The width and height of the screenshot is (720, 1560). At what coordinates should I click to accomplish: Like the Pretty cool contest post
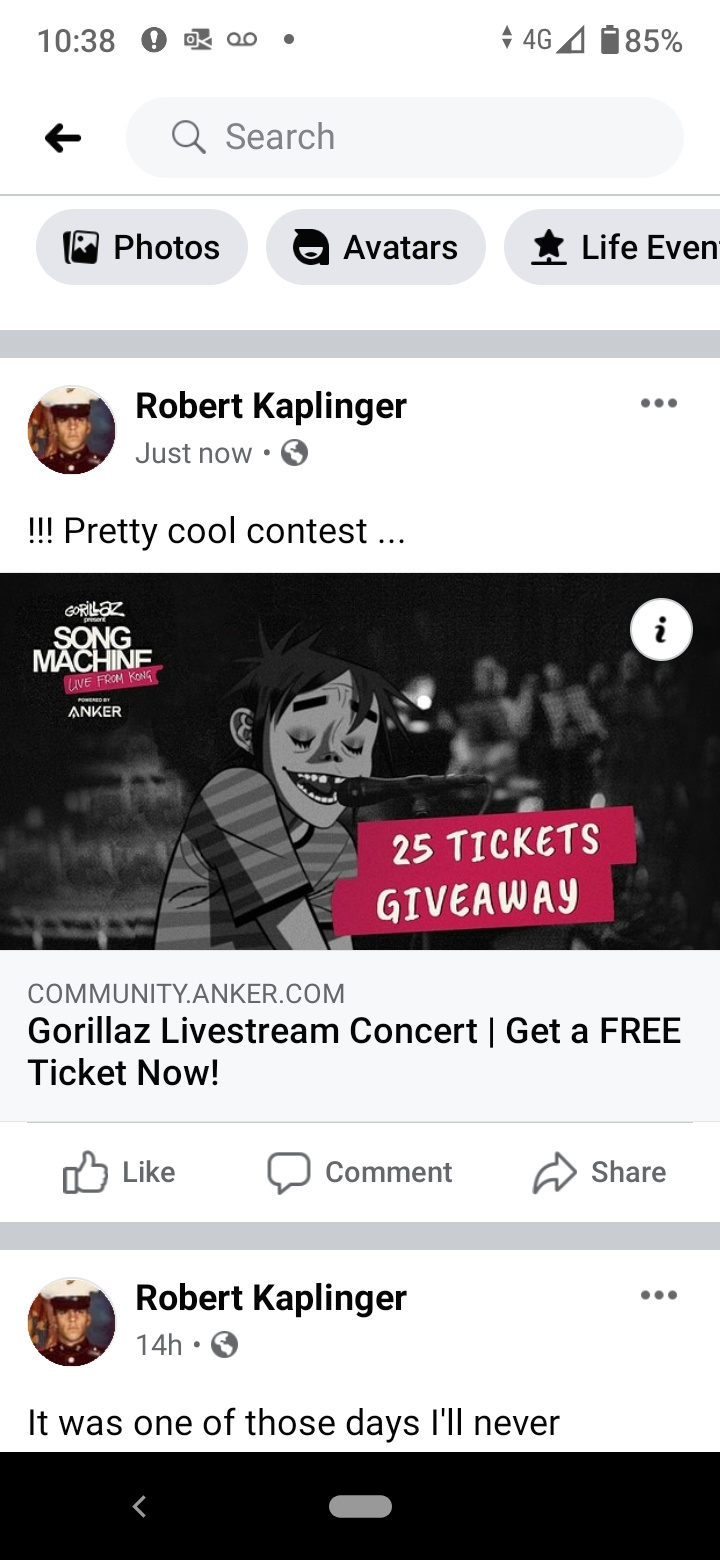(119, 1172)
